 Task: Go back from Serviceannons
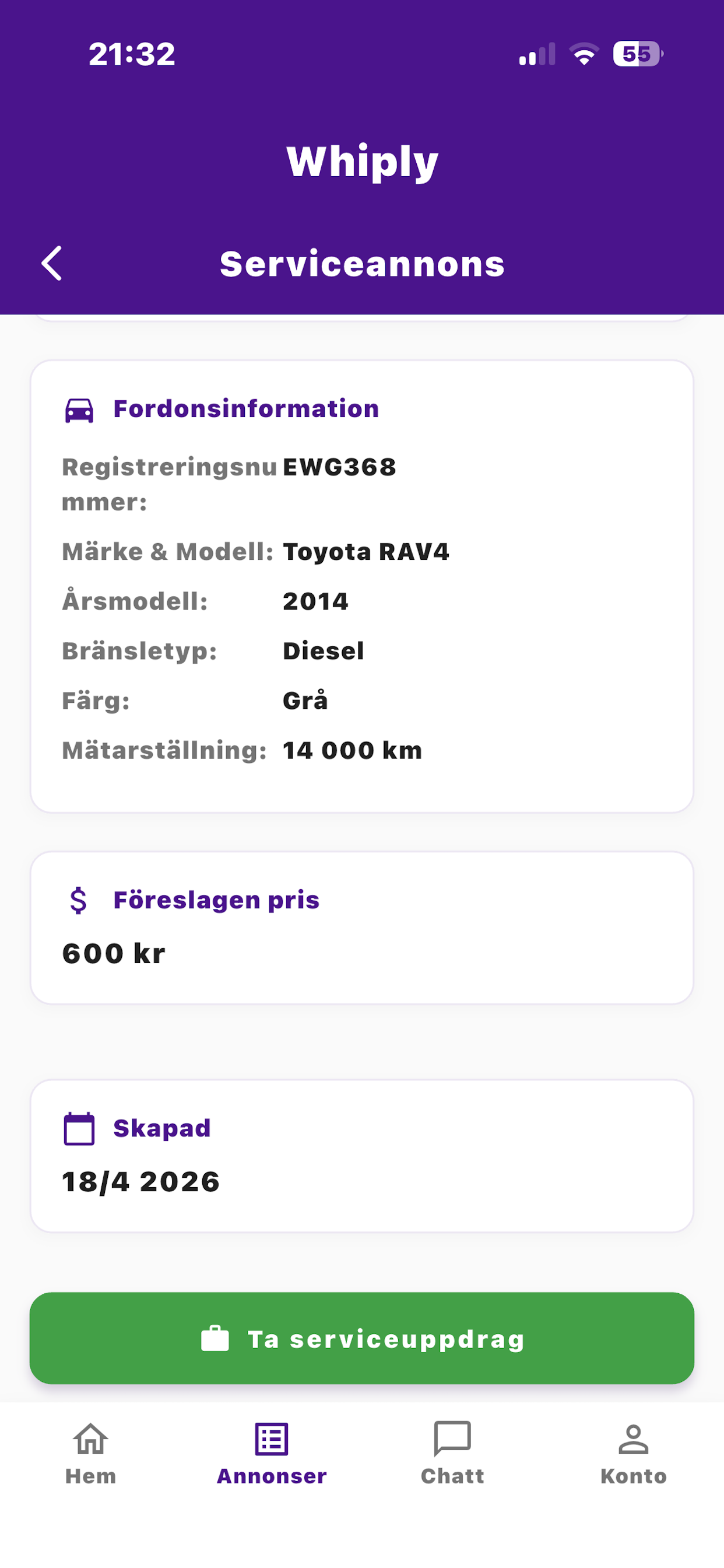click(x=52, y=263)
